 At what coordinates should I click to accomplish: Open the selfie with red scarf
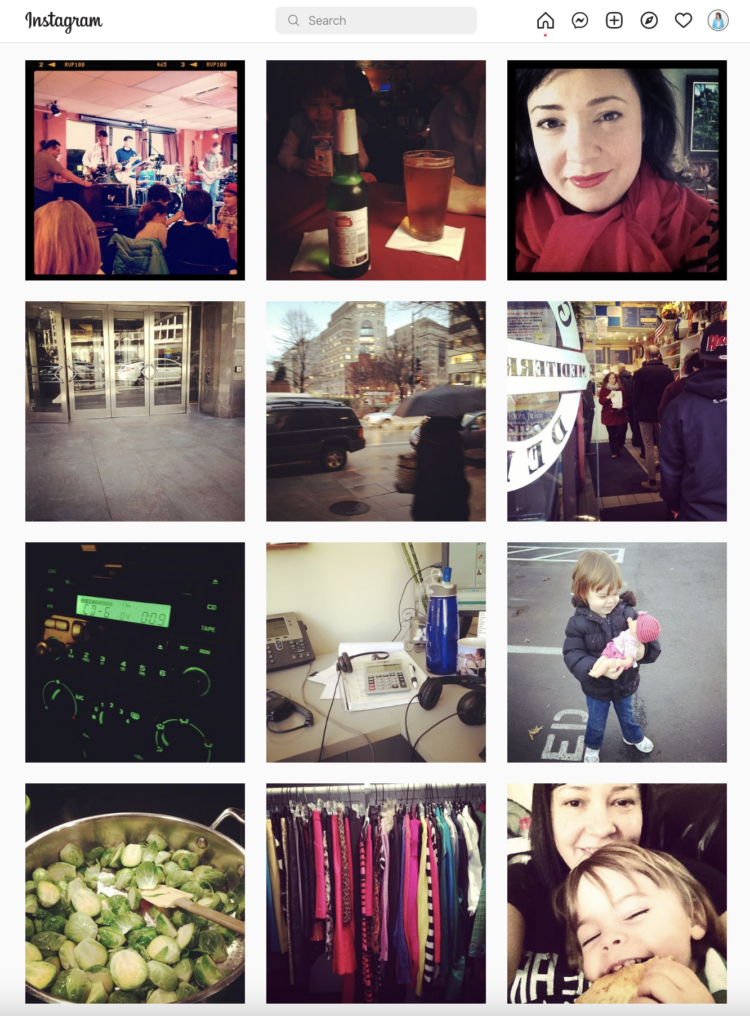(x=617, y=170)
